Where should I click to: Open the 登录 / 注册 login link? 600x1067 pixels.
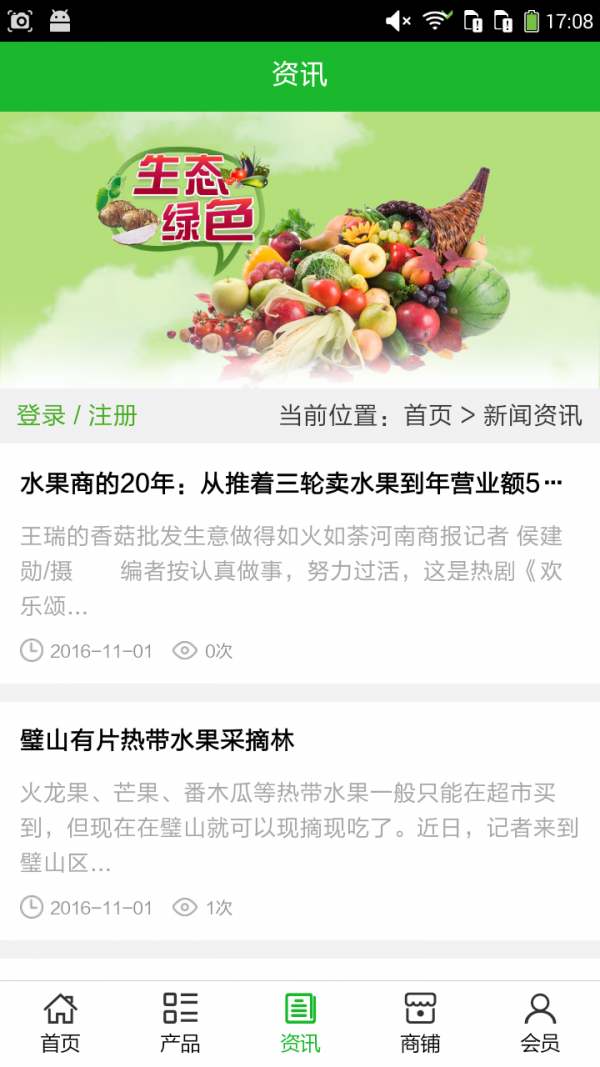(77, 416)
